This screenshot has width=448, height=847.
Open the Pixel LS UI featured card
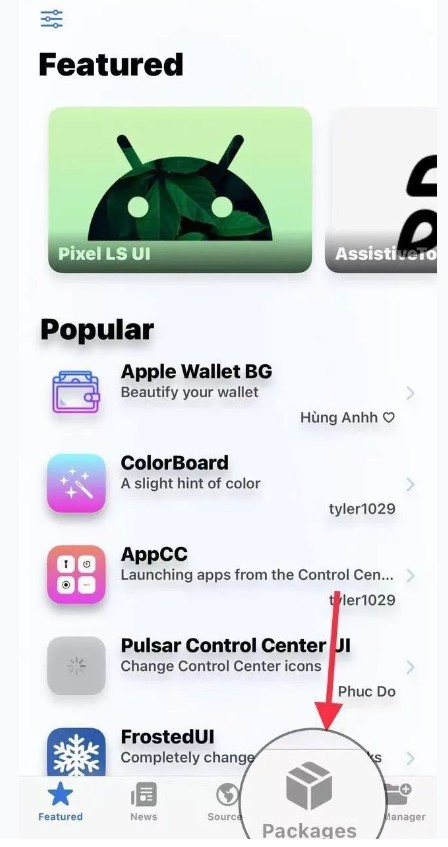180,190
